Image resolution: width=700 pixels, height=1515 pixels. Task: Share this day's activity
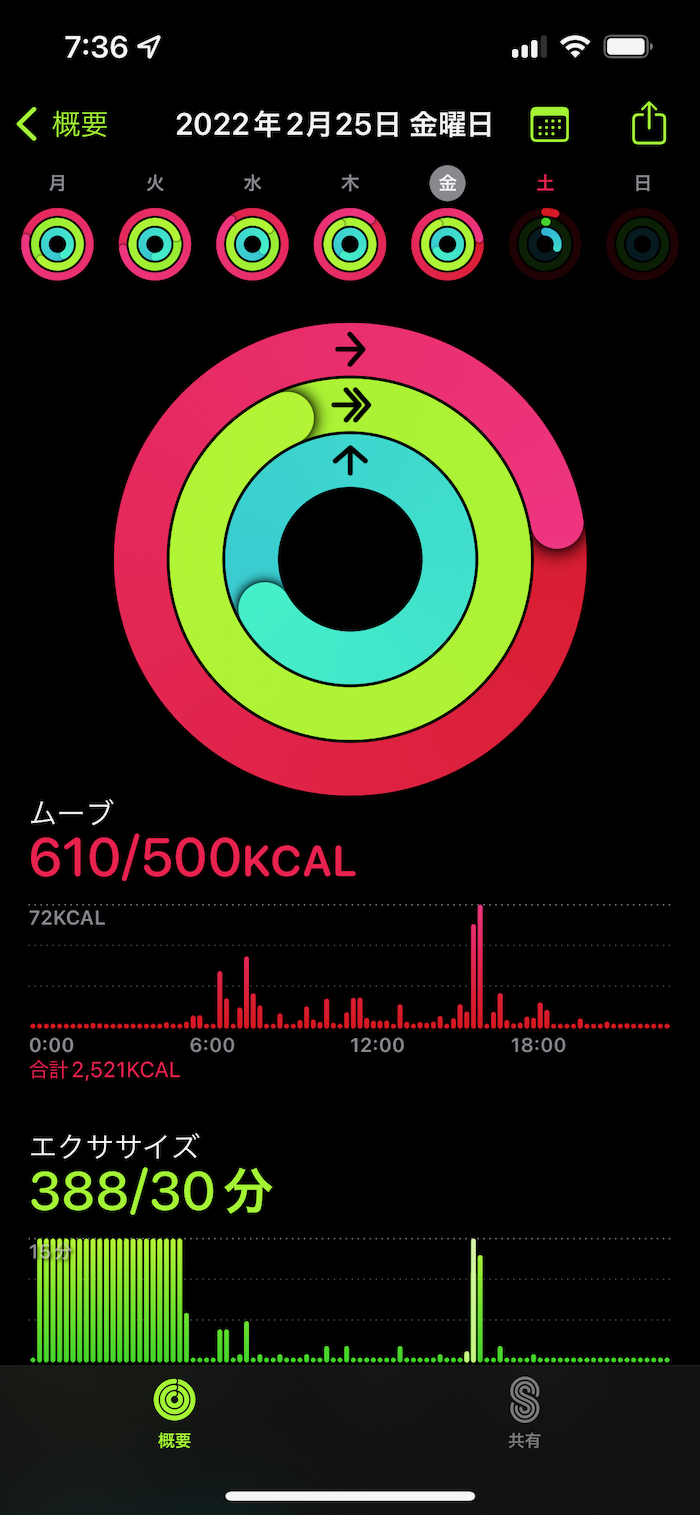[648, 124]
